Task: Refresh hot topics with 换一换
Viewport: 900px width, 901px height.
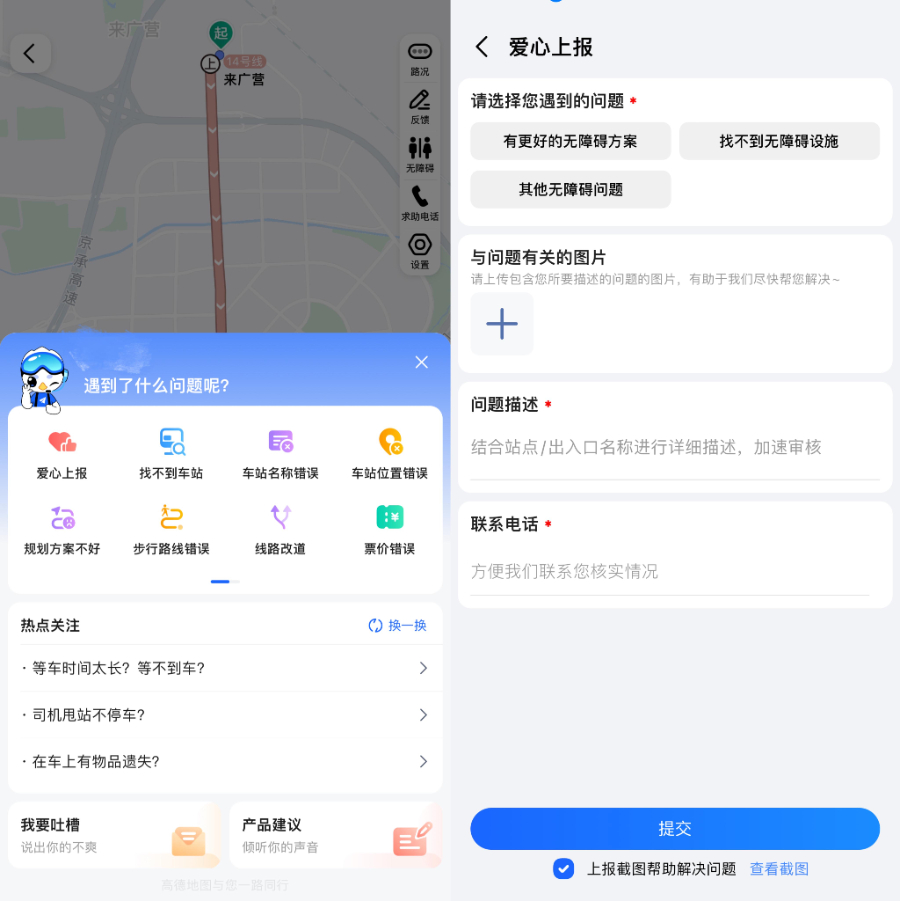Action: (397, 625)
